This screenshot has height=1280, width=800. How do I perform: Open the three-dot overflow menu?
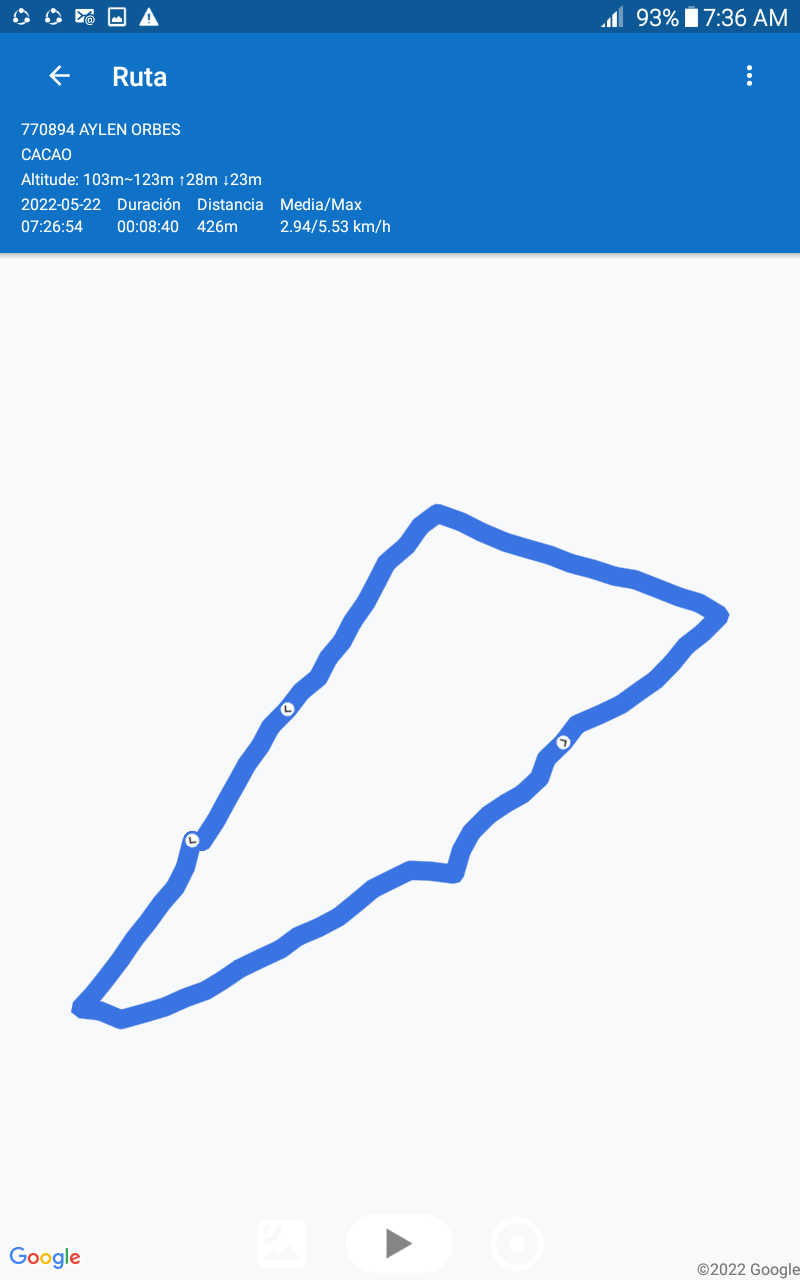[749, 76]
